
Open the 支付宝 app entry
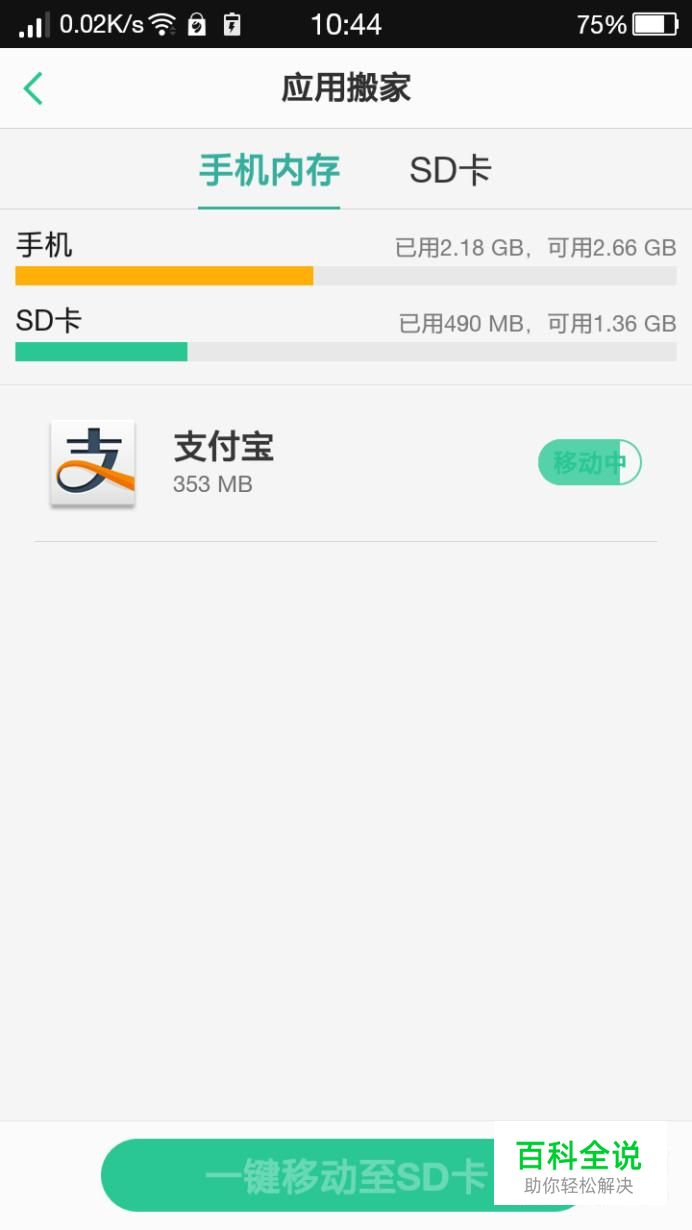(346, 464)
